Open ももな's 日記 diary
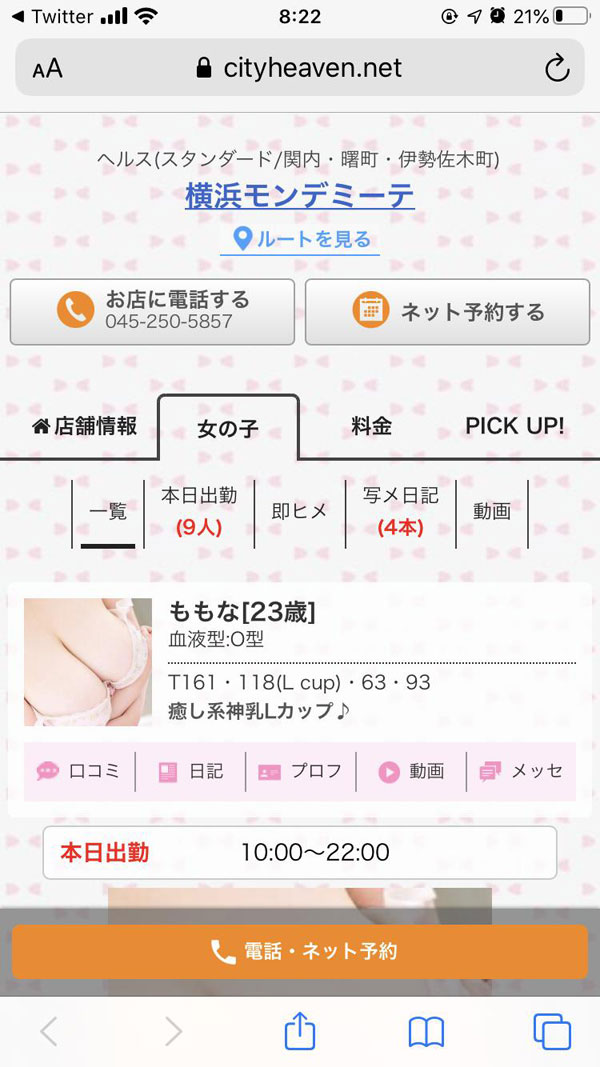Screen dimensions: 600x1067 tap(190, 771)
